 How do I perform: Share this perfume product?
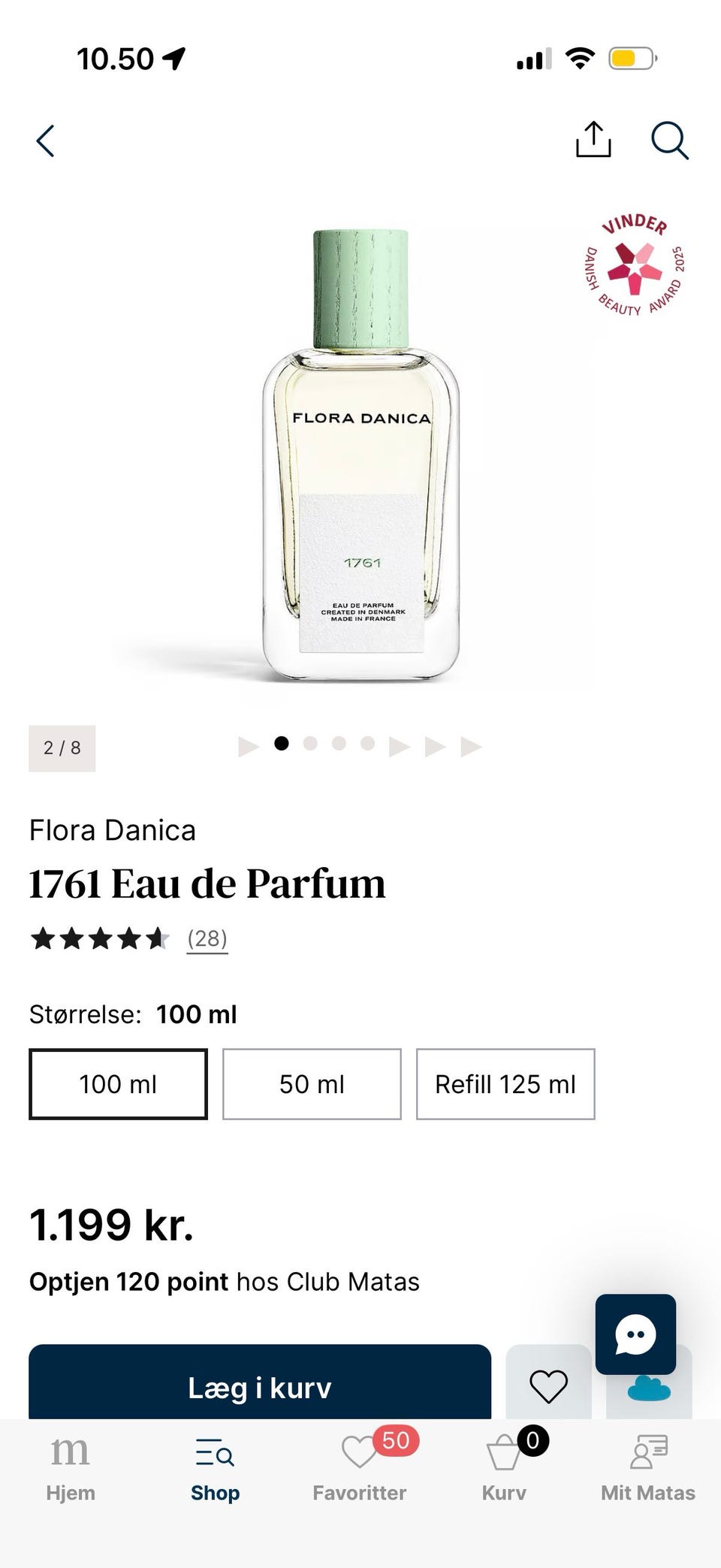tap(593, 140)
